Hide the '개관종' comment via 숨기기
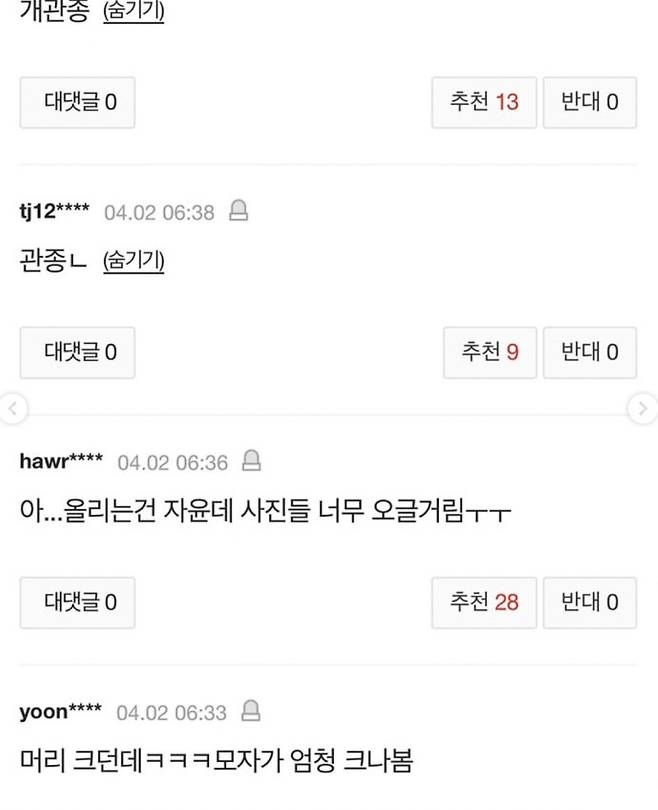 (134, 12)
